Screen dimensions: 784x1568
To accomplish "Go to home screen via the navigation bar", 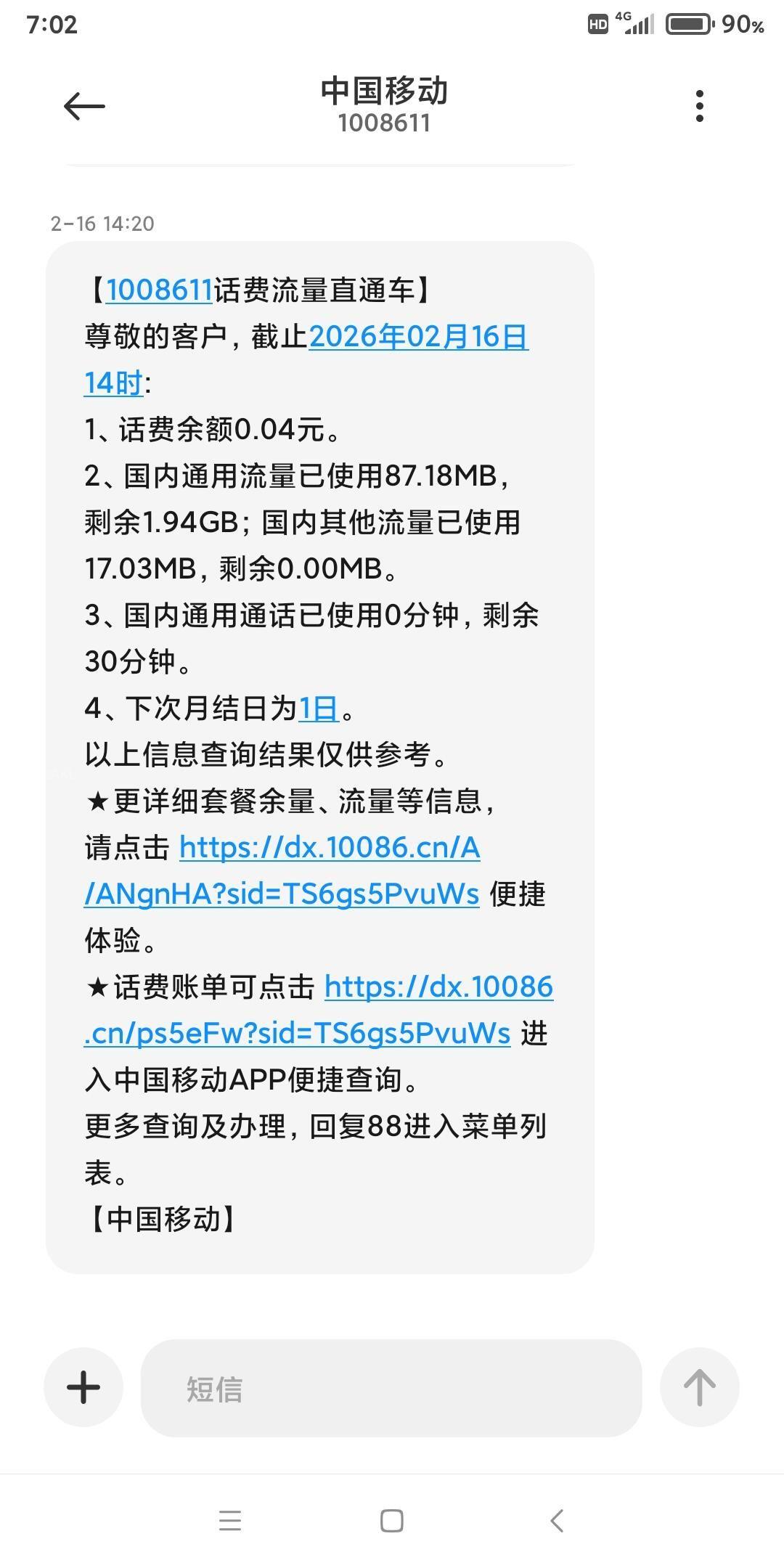I will pos(392,1520).
